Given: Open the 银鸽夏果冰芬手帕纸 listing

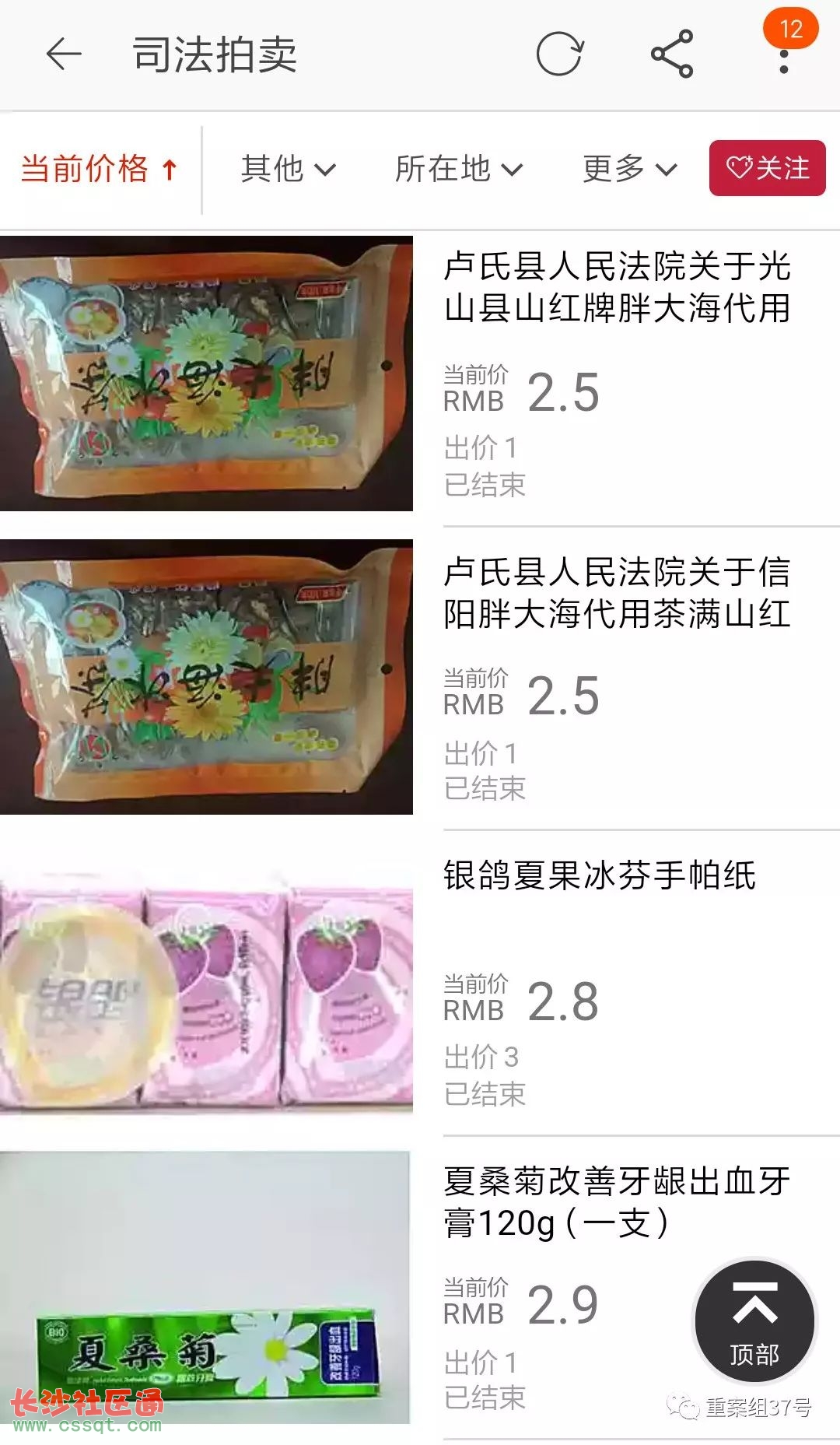Looking at the screenshot, I should pos(420,982).
